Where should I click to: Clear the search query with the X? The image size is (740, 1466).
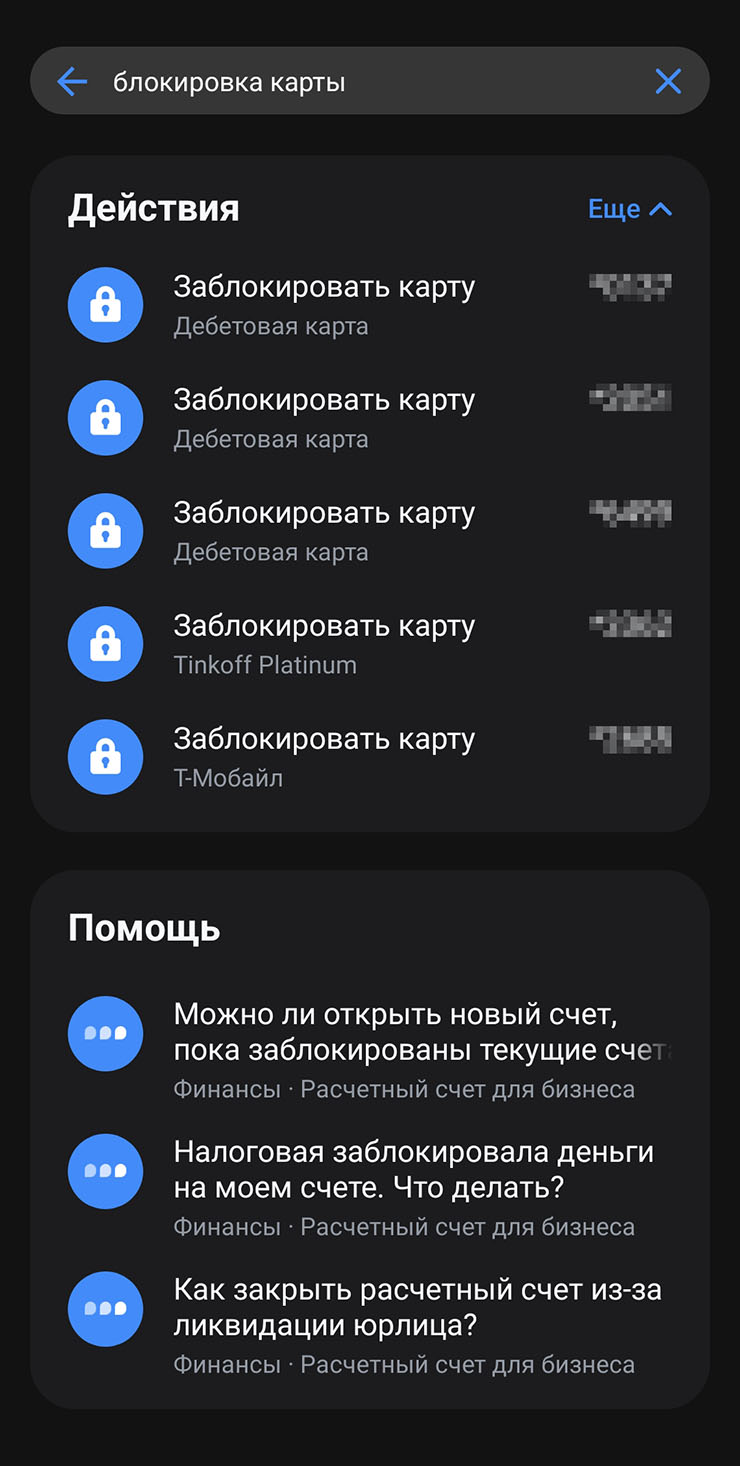(668, 81)
